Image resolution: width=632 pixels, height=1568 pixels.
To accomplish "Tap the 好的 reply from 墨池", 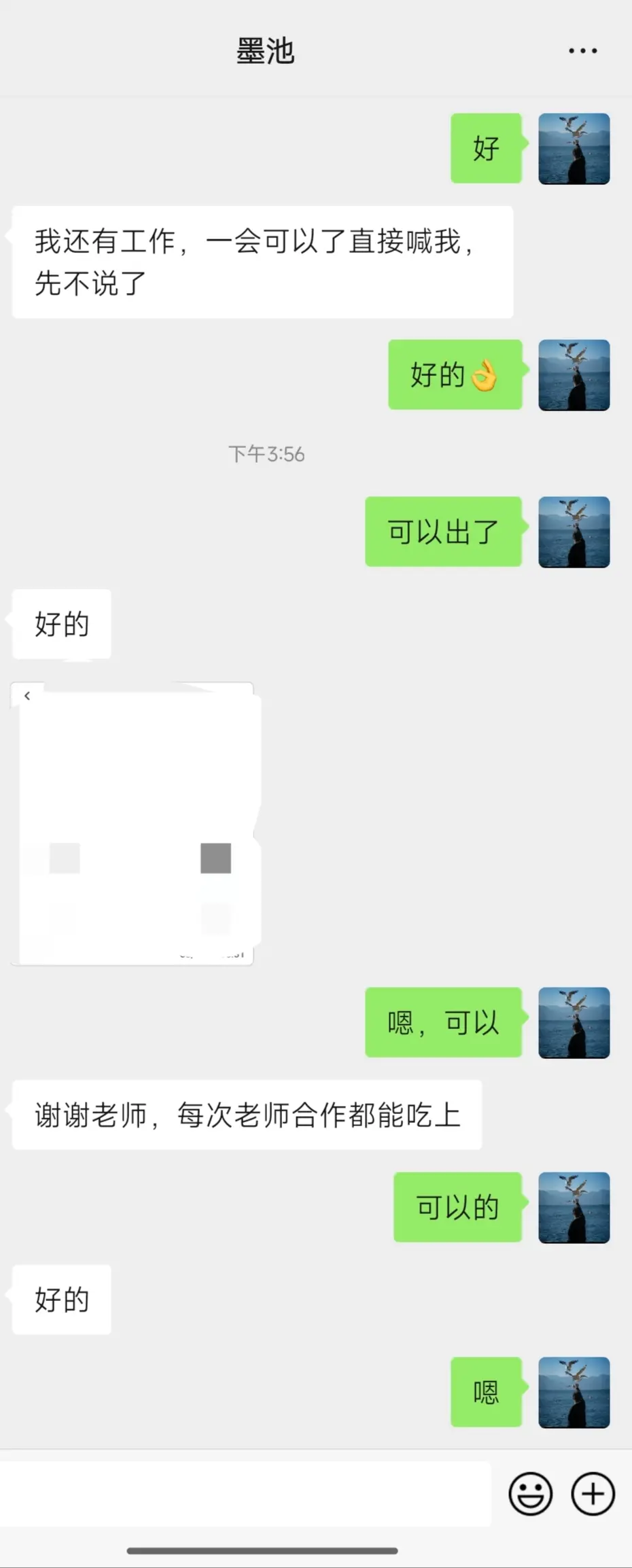I will (x=60, y=1300).
